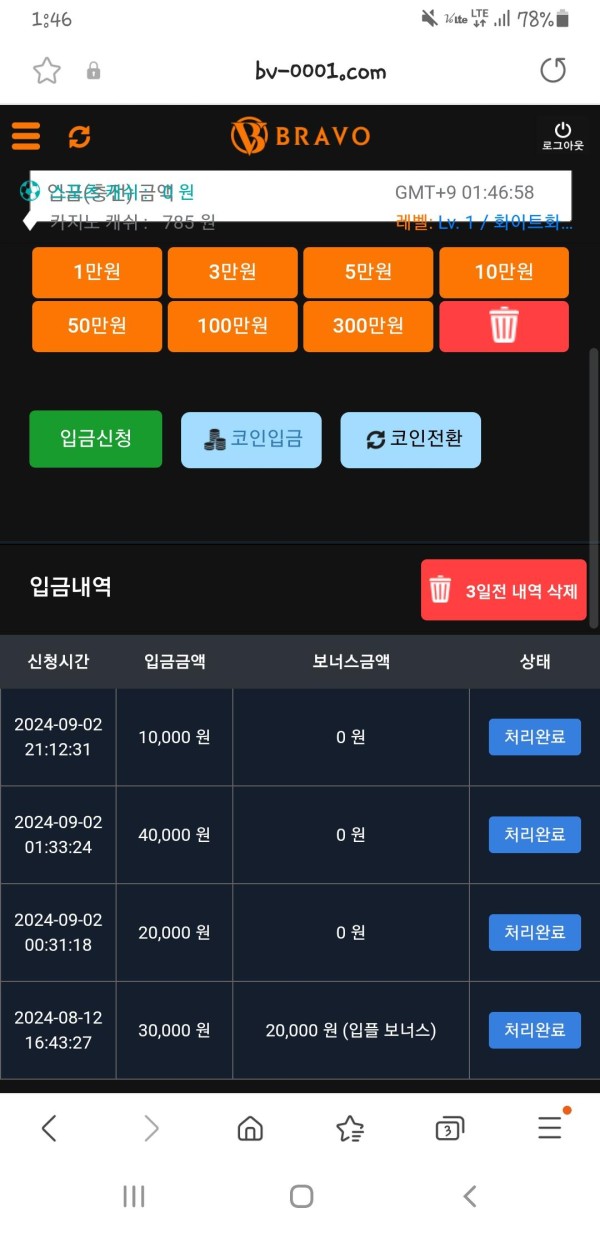Viewport: 600px width, 1233px height.
Task: Open browser tabs switcher
Action: tap(449, 1129)
